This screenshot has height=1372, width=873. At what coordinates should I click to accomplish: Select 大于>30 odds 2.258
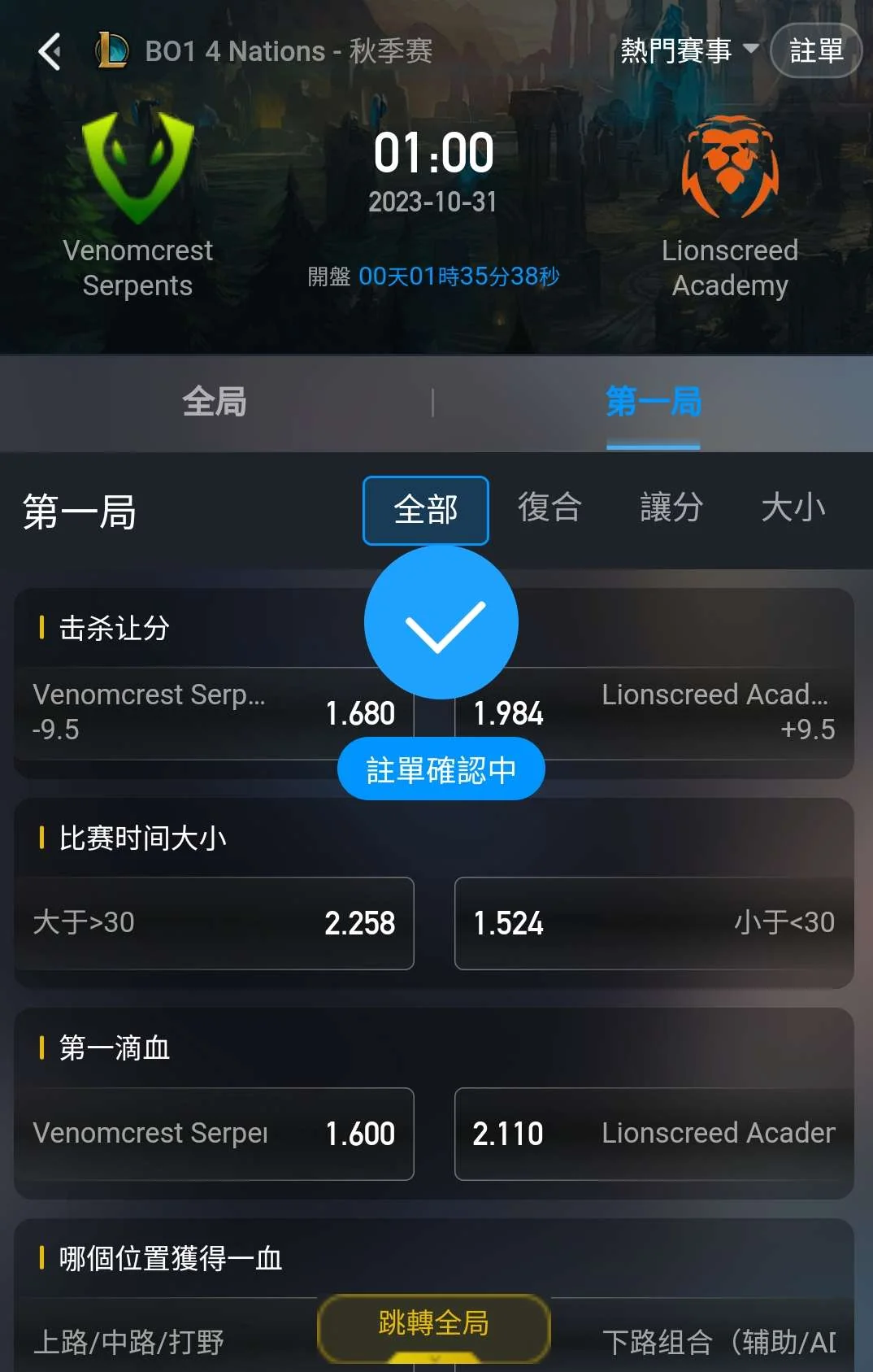(x=214, y=923)
